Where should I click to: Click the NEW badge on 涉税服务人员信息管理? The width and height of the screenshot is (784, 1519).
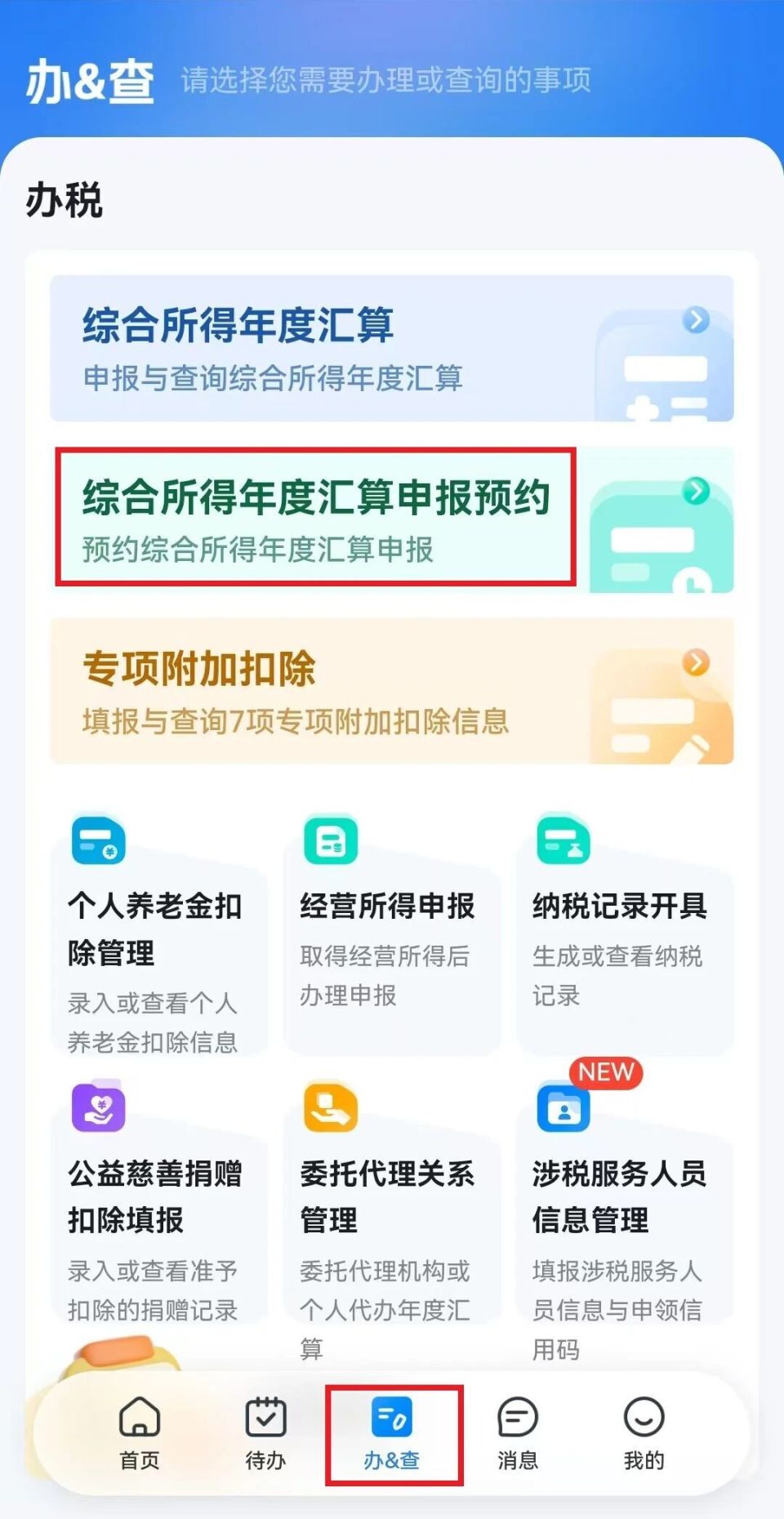pyautogui.click(x=604, y=1072)
